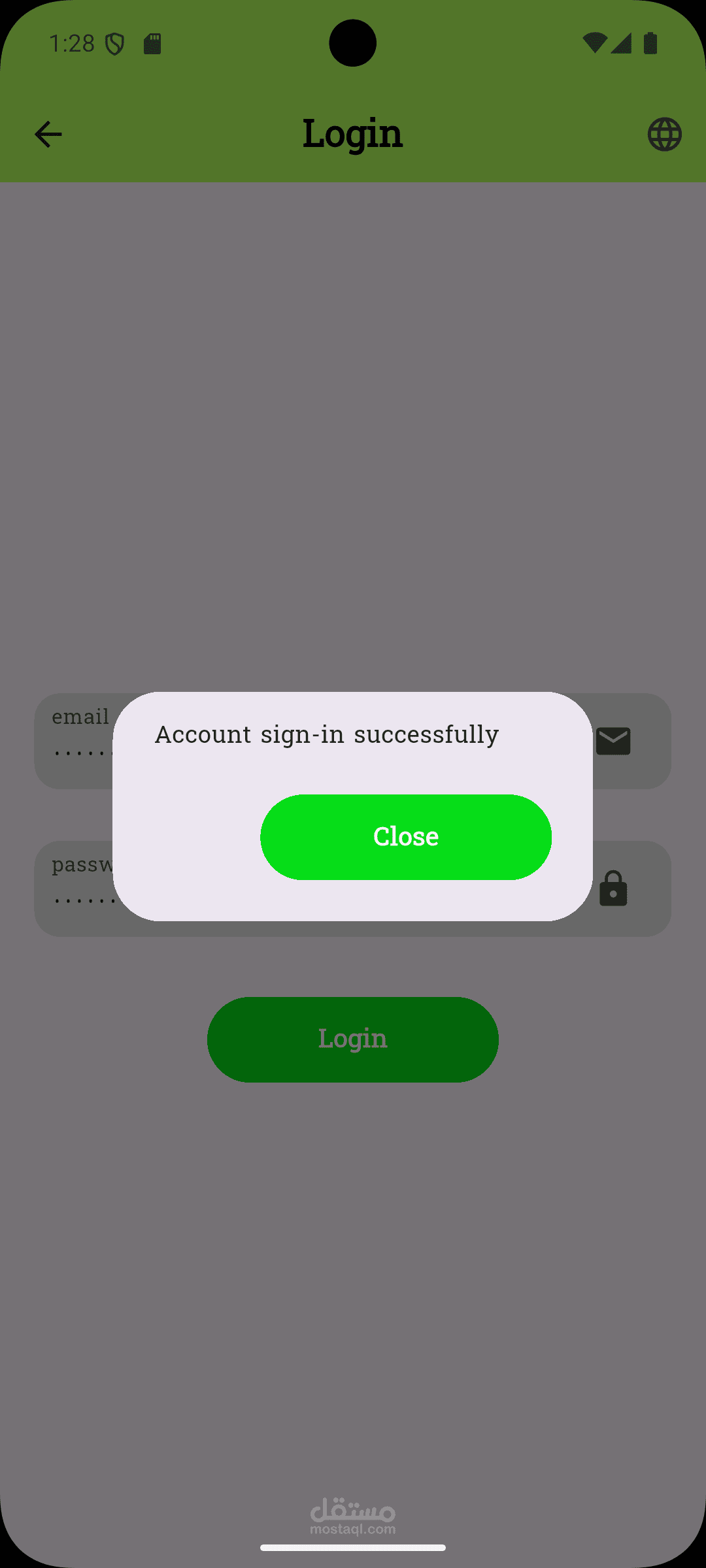
Task: Focus the password input field
Action: (x=353, y=889)
